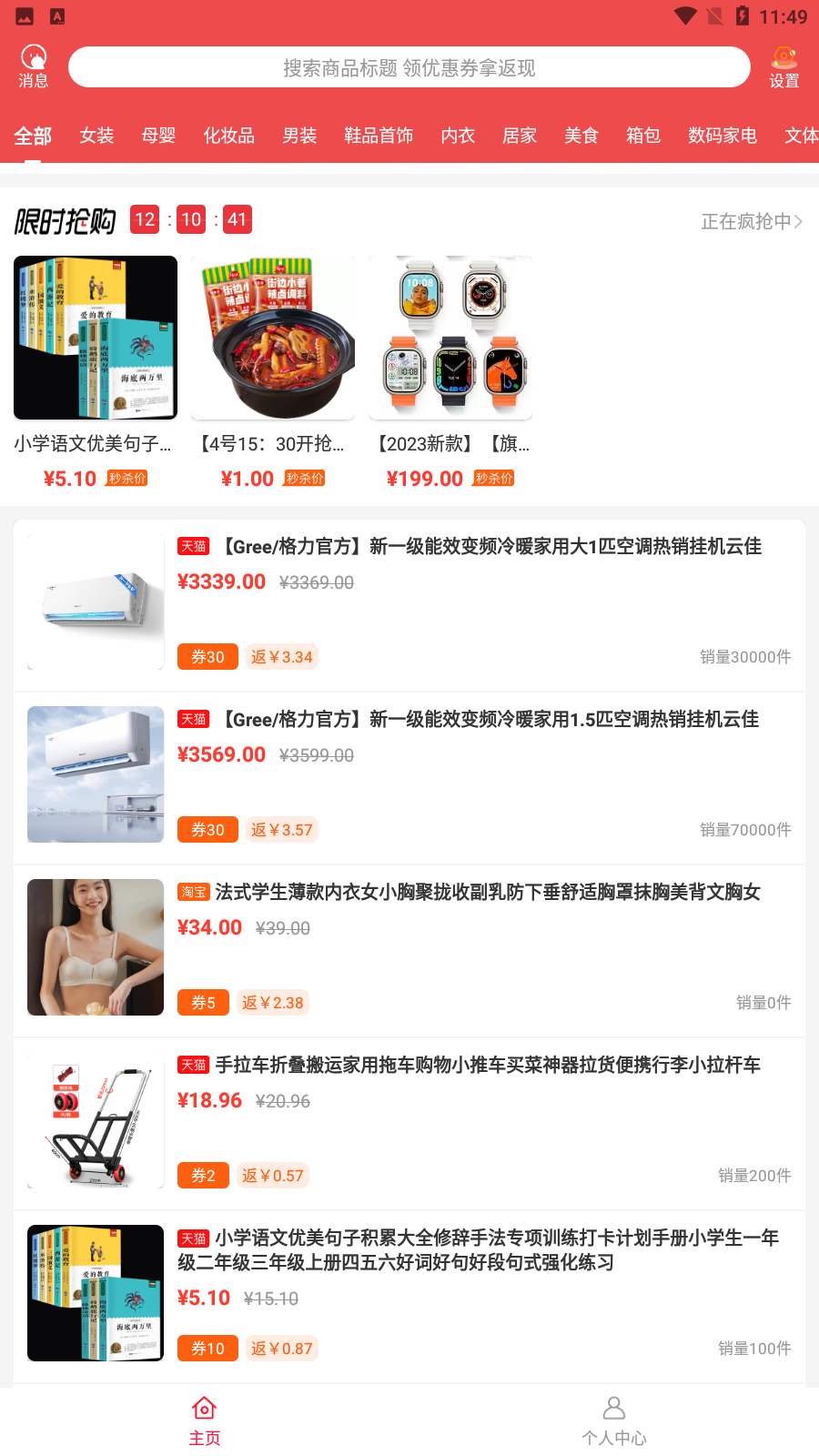Open the 设置 settings icon

[x=784, y=66]
